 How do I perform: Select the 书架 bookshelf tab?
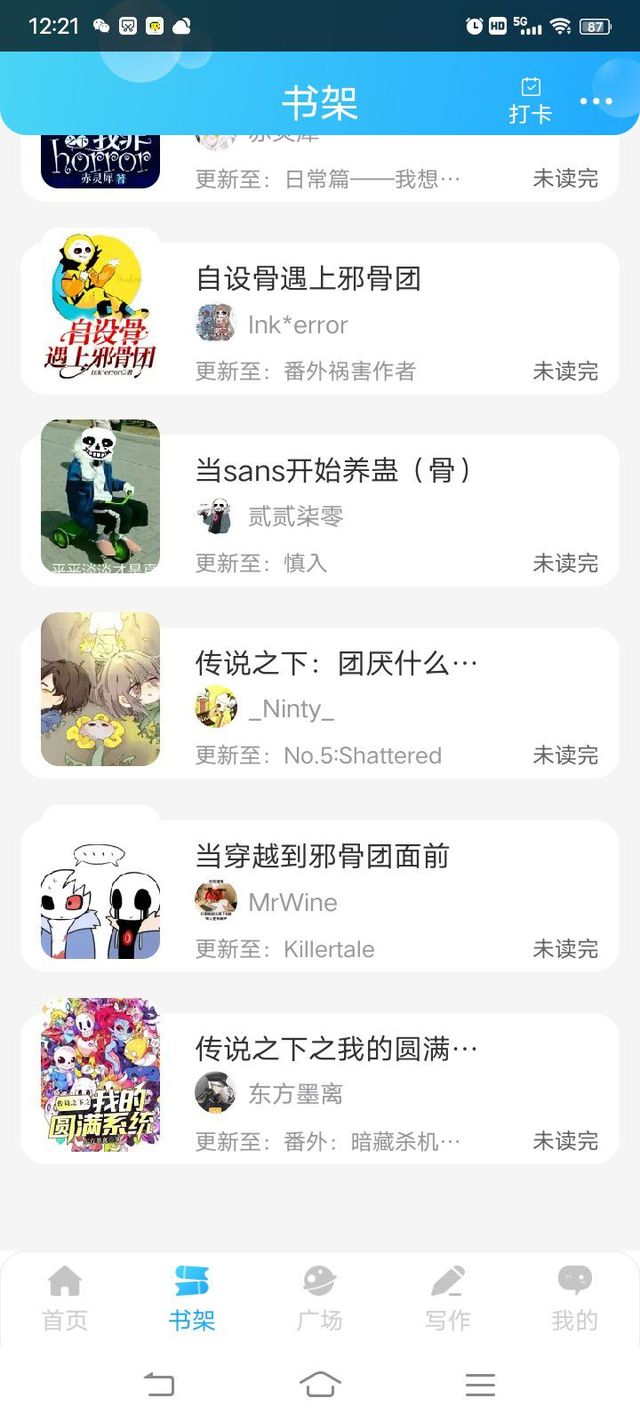click(x=192, y=1298)
